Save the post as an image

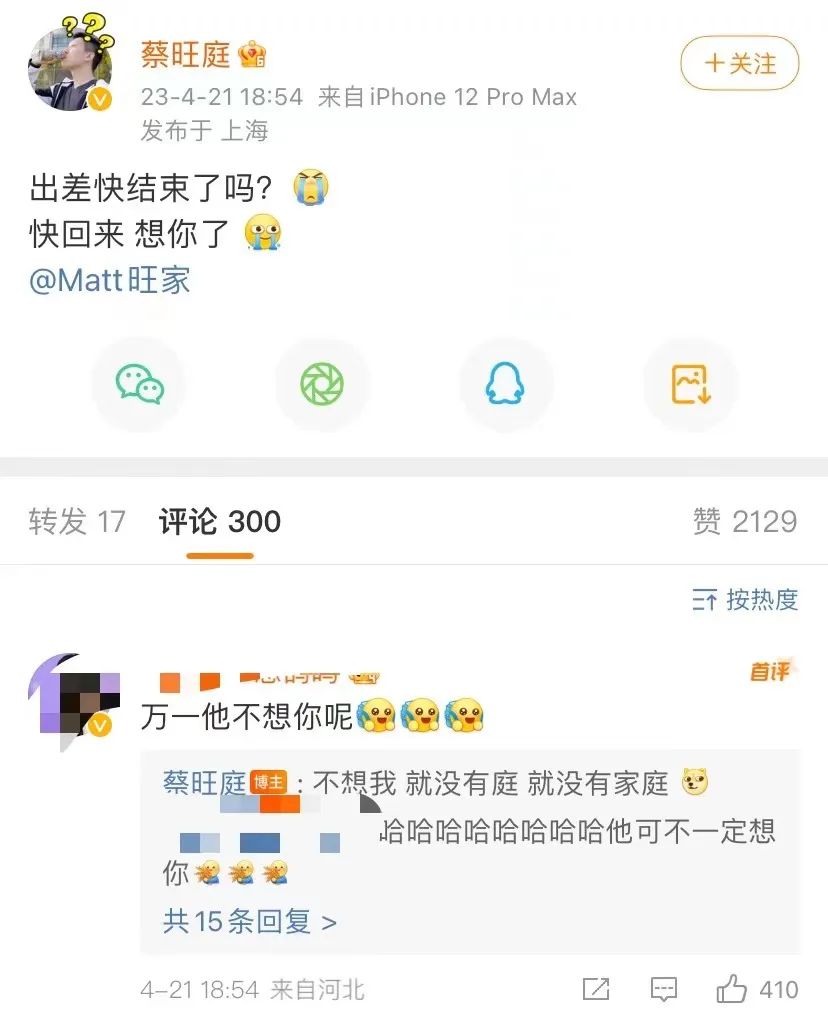pos(690,384)
